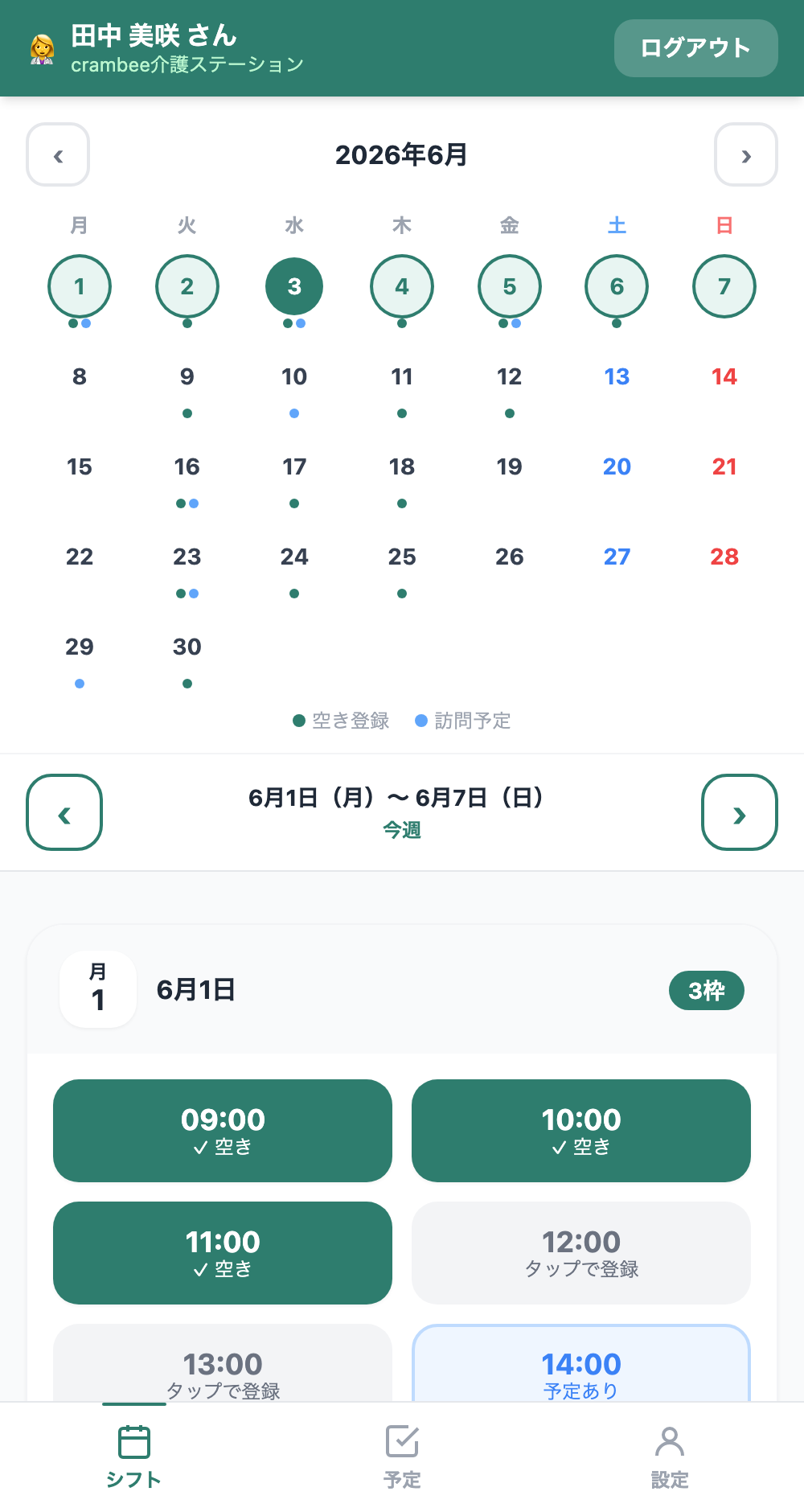This screenshot has height=1512, width=804.
Task: Select June 13 on the calendar
Action: [x=617, y=386]
